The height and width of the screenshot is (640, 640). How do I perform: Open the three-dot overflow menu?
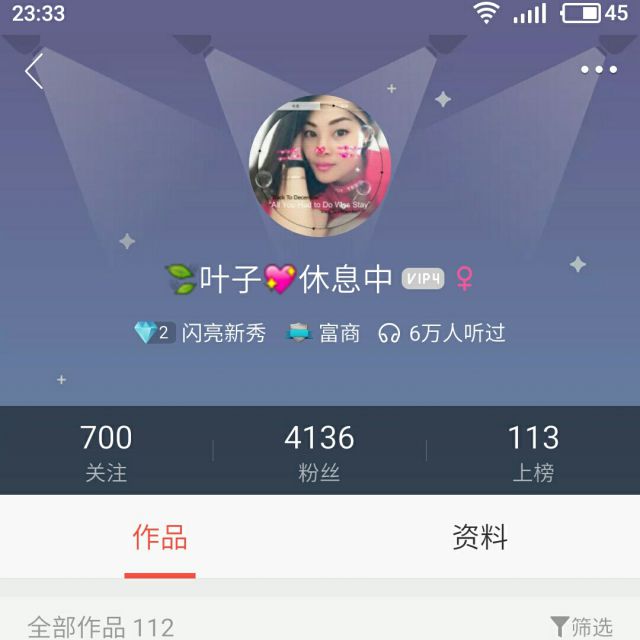[x=598, y=70]
